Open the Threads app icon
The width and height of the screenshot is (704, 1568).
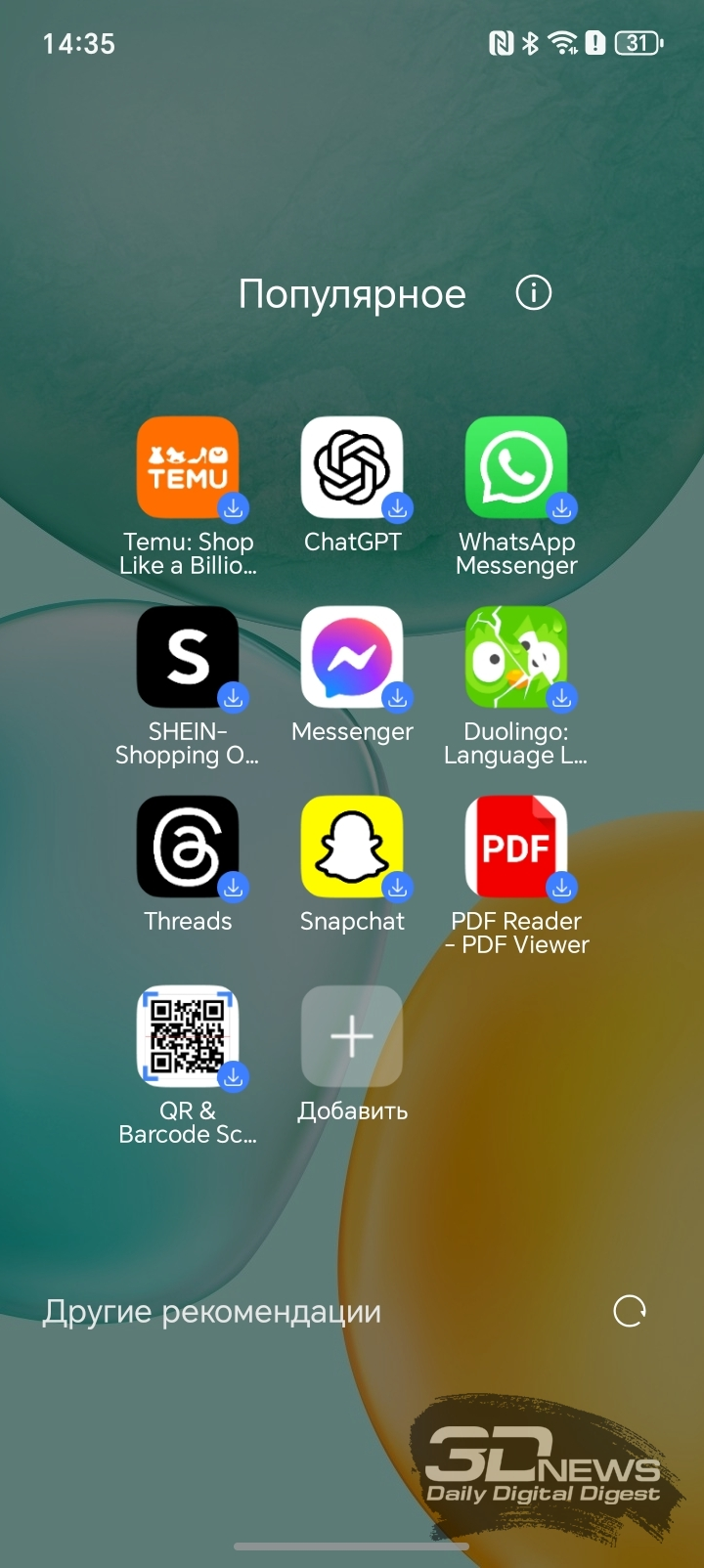click(x=188, y=847)
